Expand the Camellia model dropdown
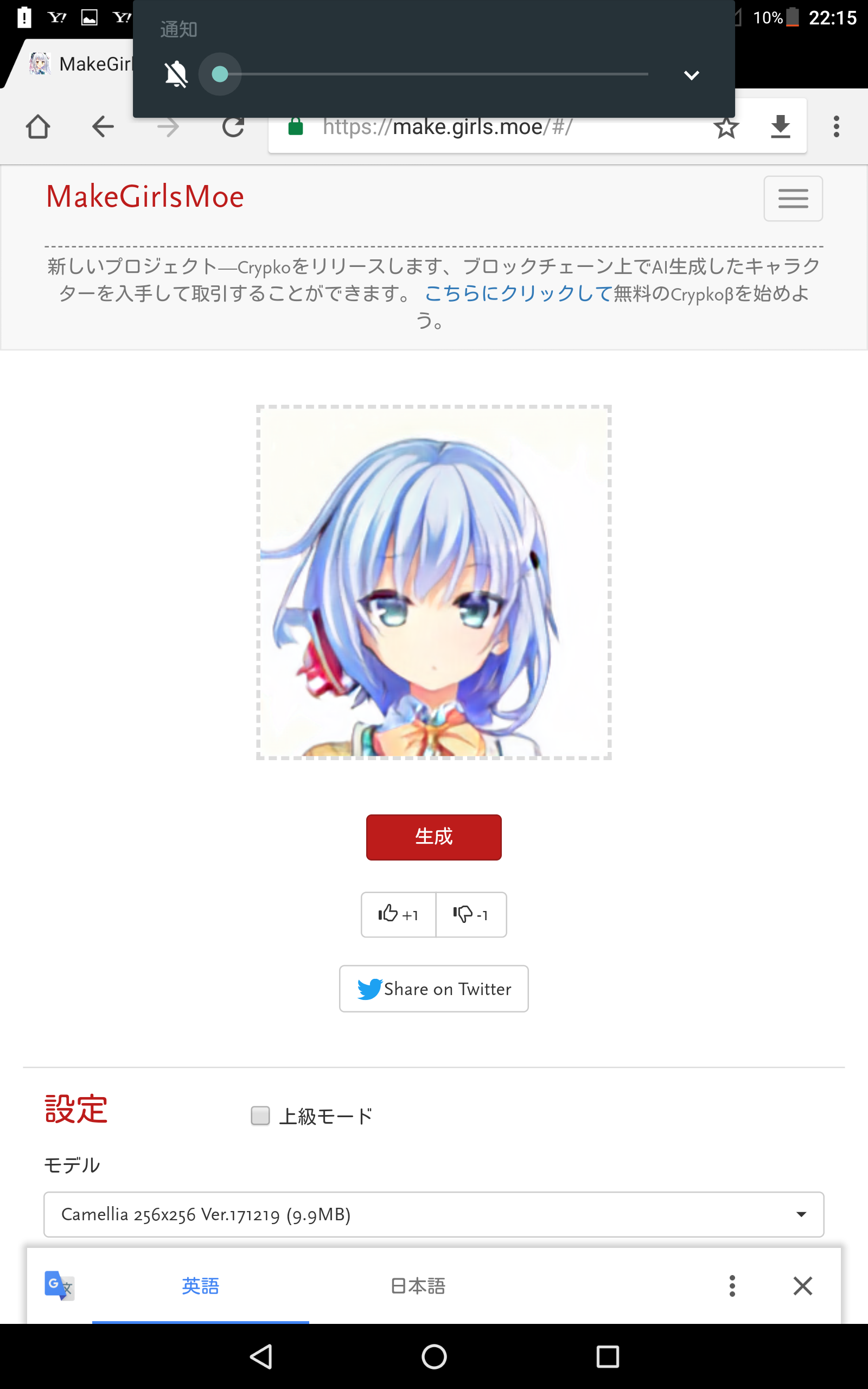 pos(433,1214)
